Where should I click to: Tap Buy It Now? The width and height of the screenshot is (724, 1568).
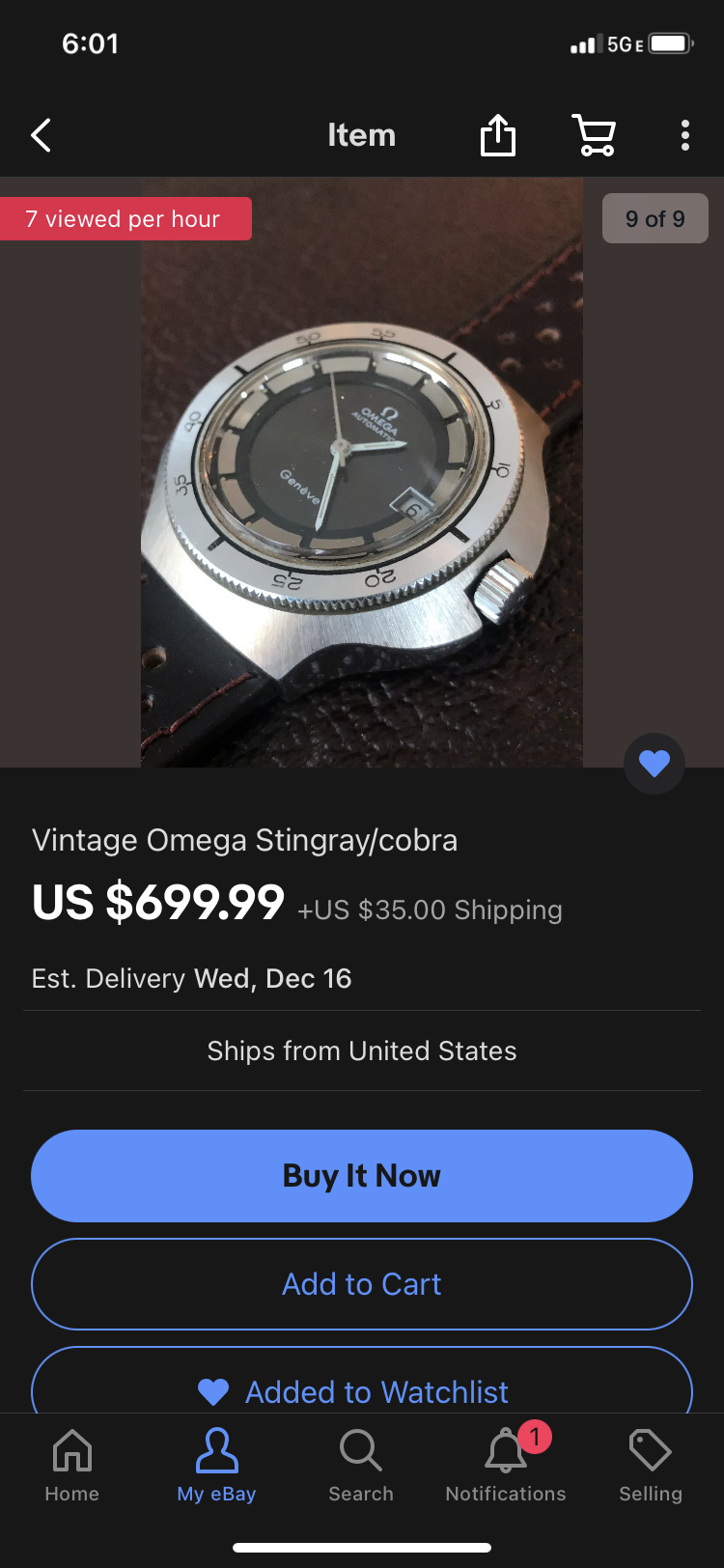point(362,1176)
